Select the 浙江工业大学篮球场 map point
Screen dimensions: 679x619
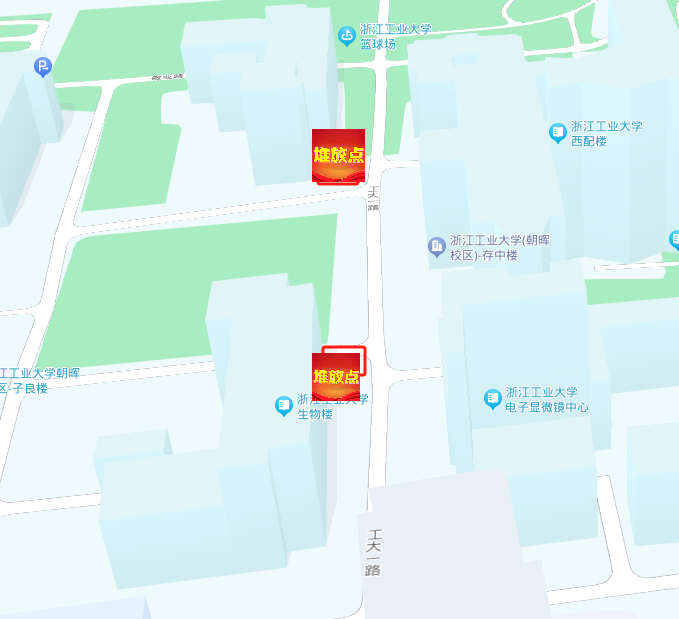tap(347, 37)
